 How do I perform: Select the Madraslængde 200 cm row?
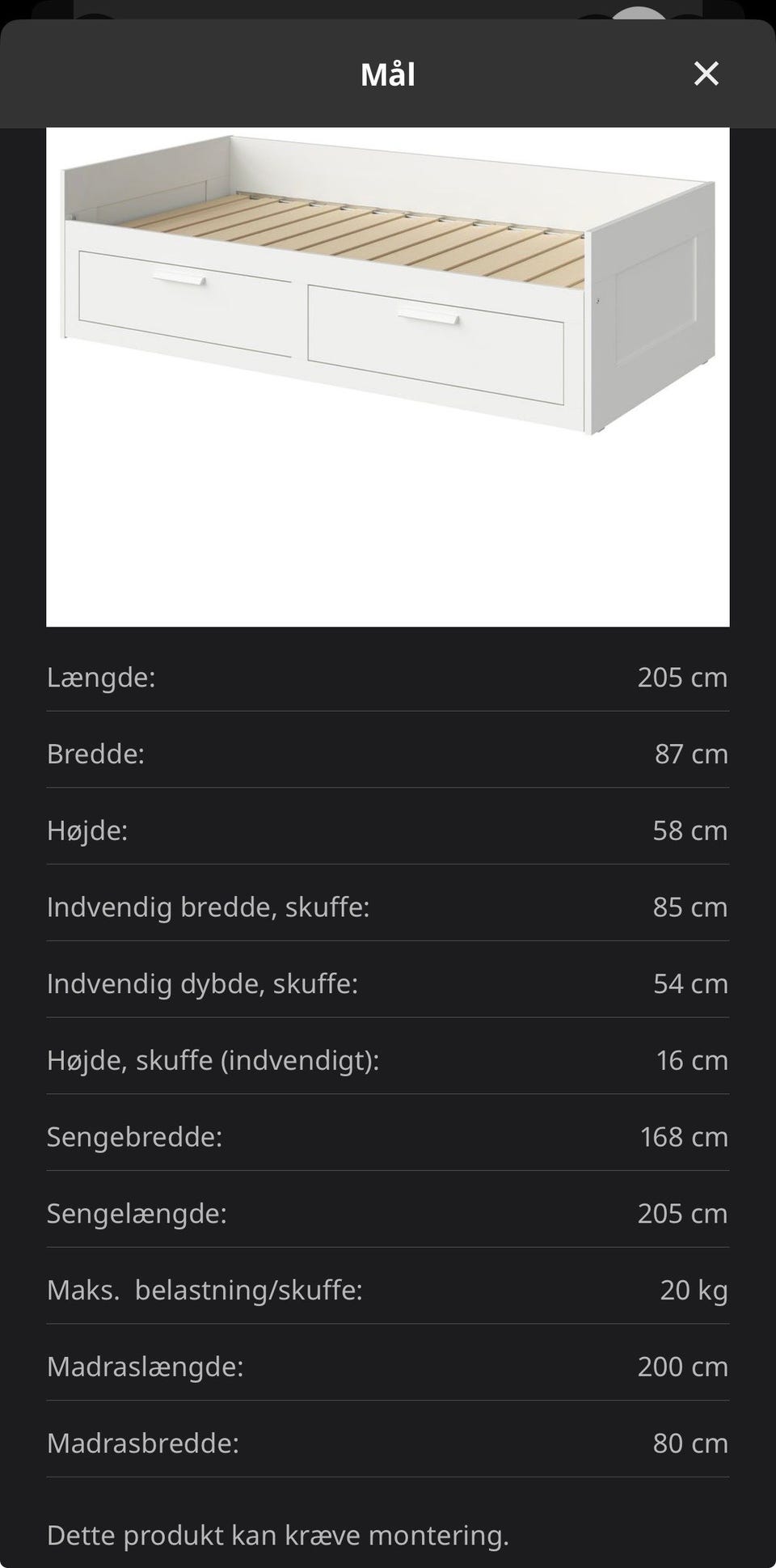[388, 1367]
